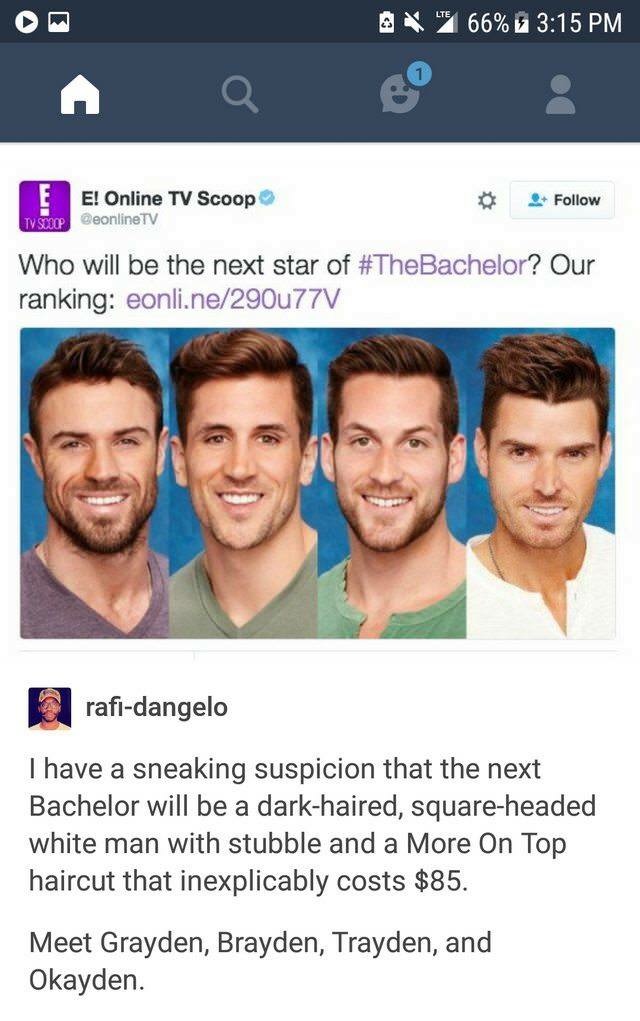The width and height of the screenshot is (640, 1021).
Task: Open the search tab
Action: 239,95
